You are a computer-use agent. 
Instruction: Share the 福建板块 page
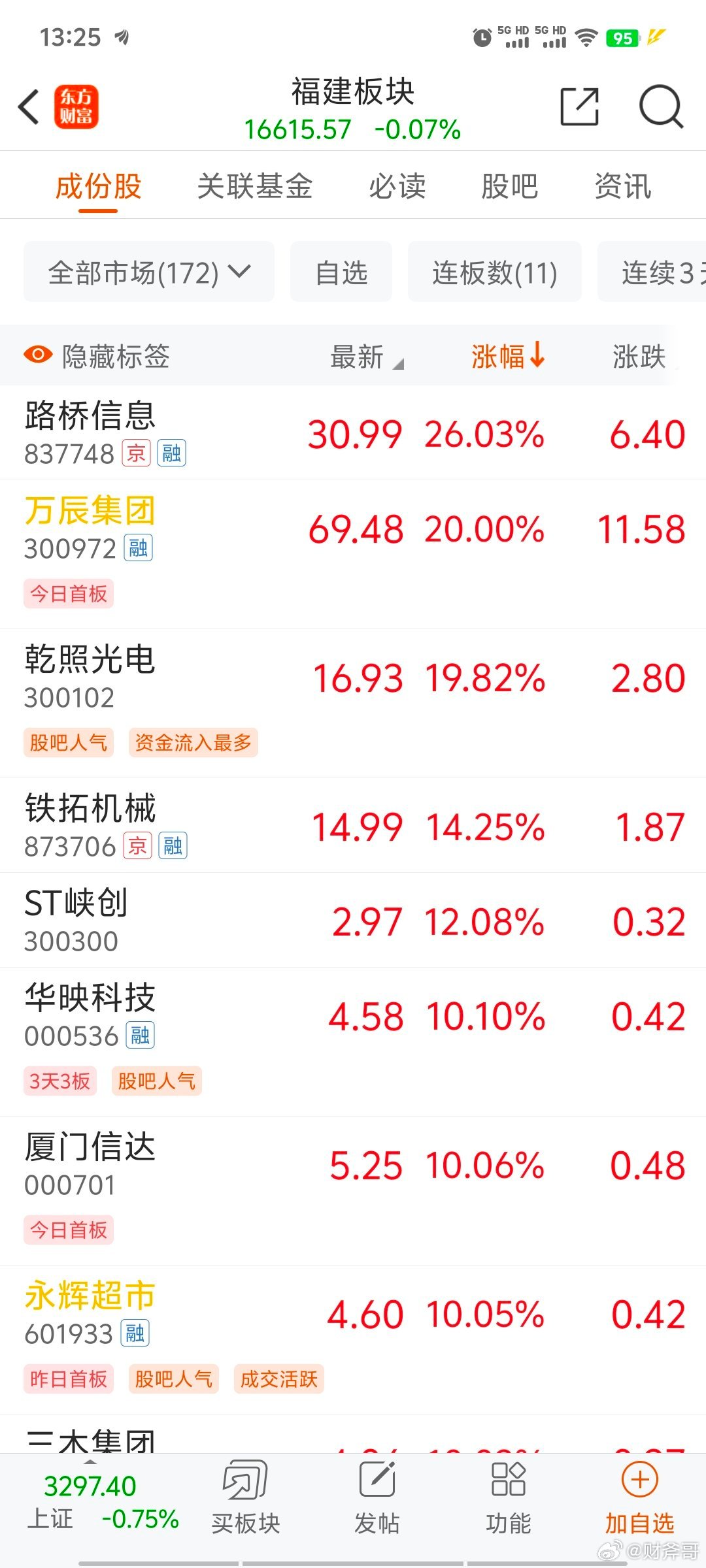click(579, 106)
